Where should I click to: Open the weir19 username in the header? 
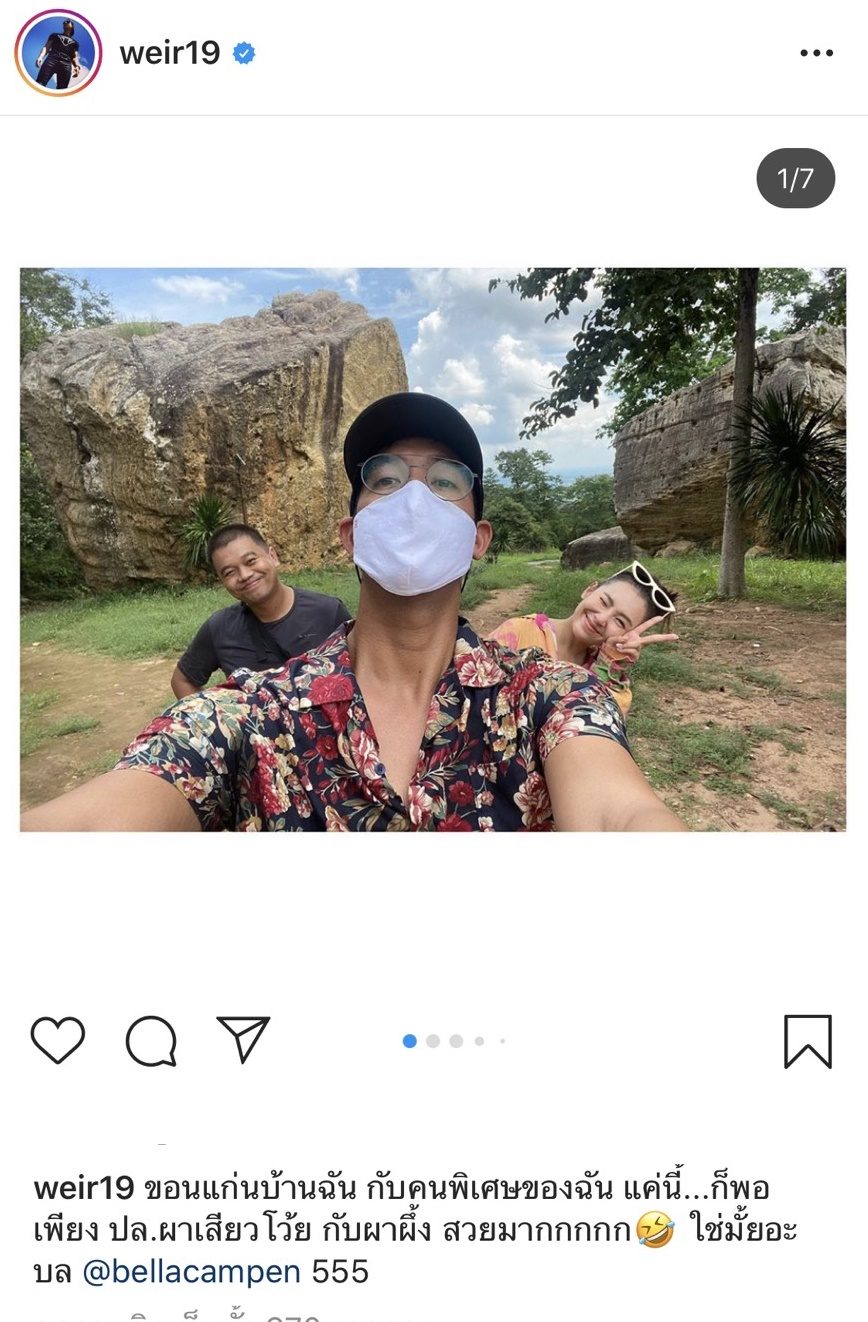170,53
